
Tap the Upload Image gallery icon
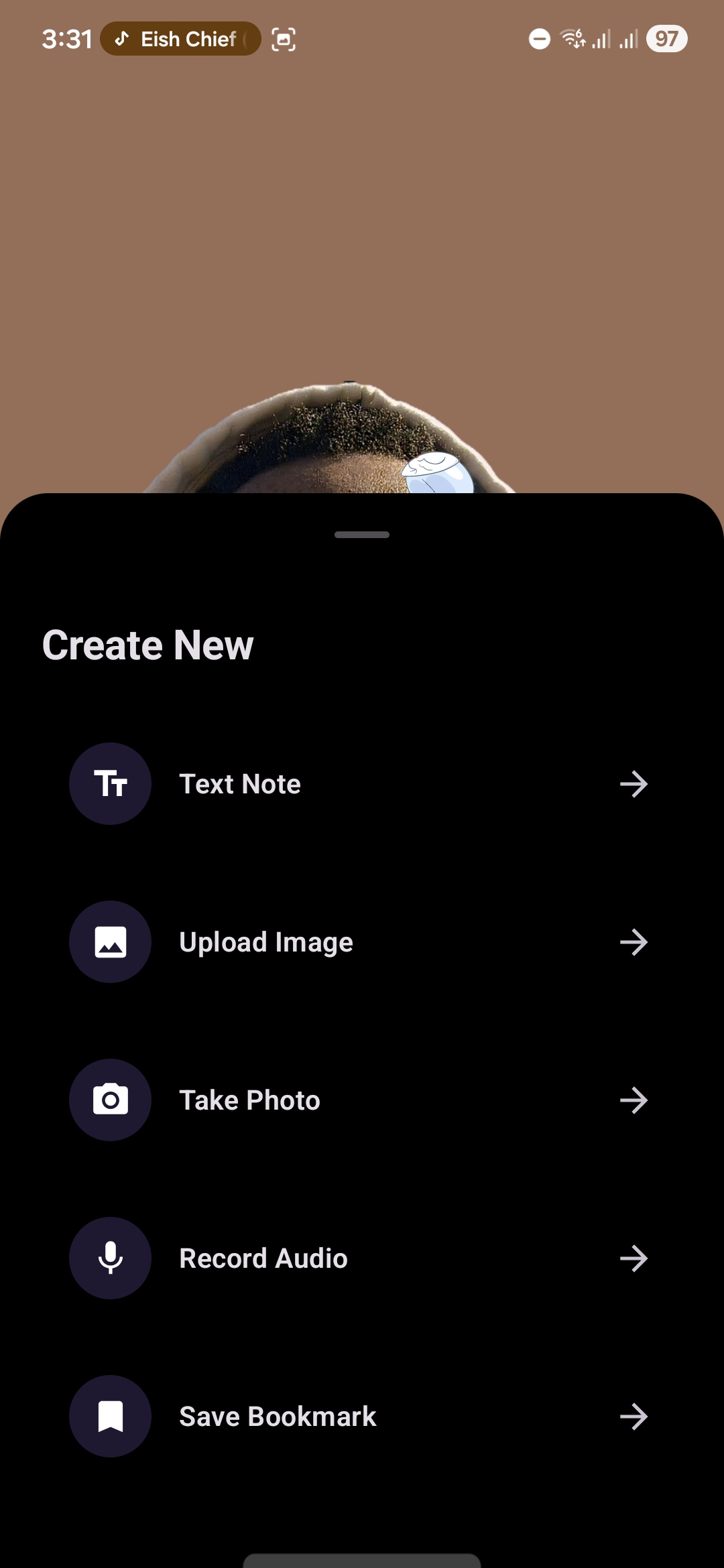pos(109,941)
